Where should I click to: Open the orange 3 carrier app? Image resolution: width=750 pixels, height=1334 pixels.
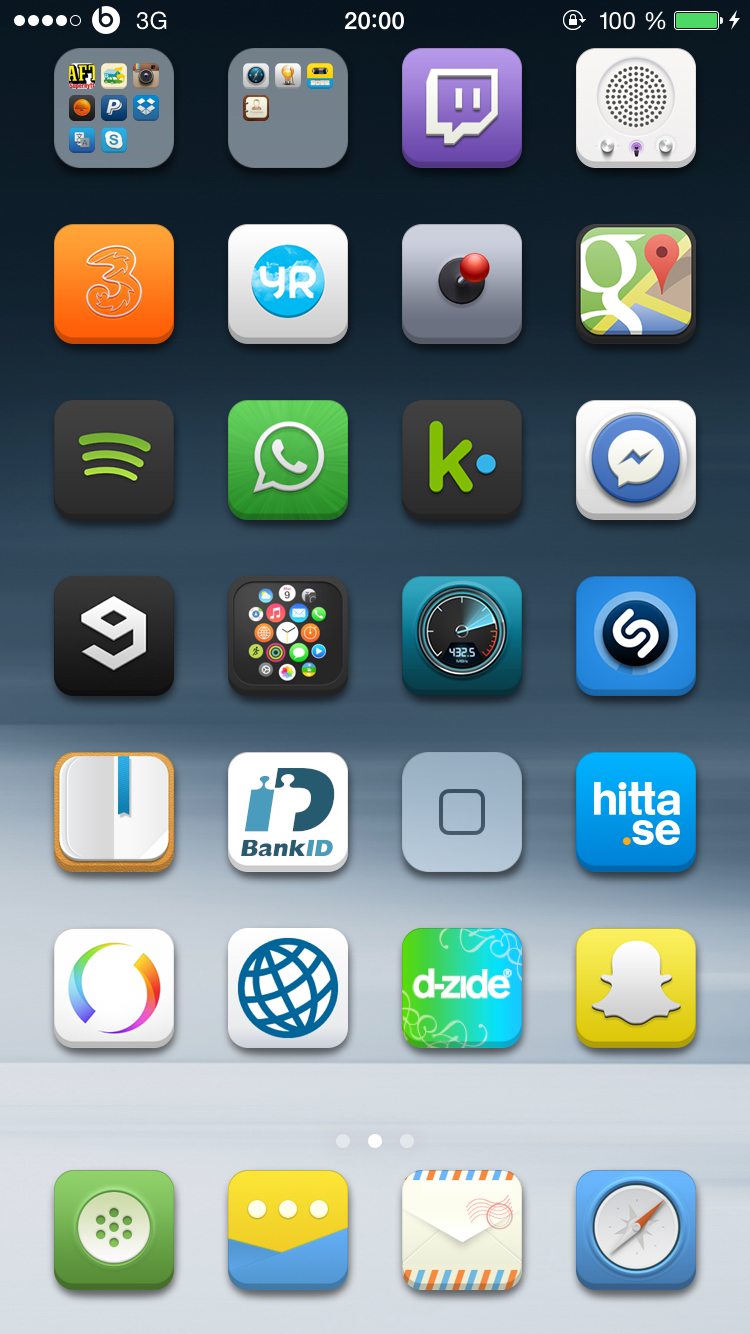[x=114, y=284]
